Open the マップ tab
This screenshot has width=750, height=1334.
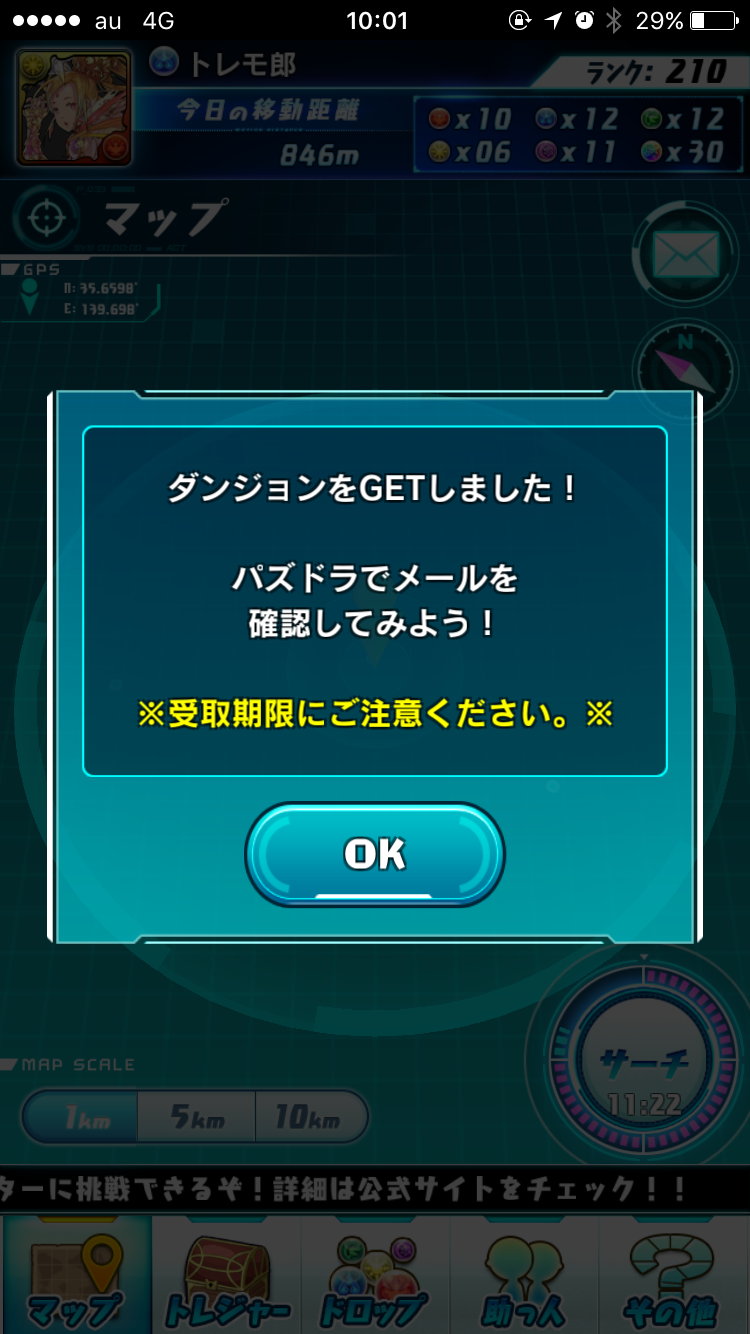coord(75,1277)
